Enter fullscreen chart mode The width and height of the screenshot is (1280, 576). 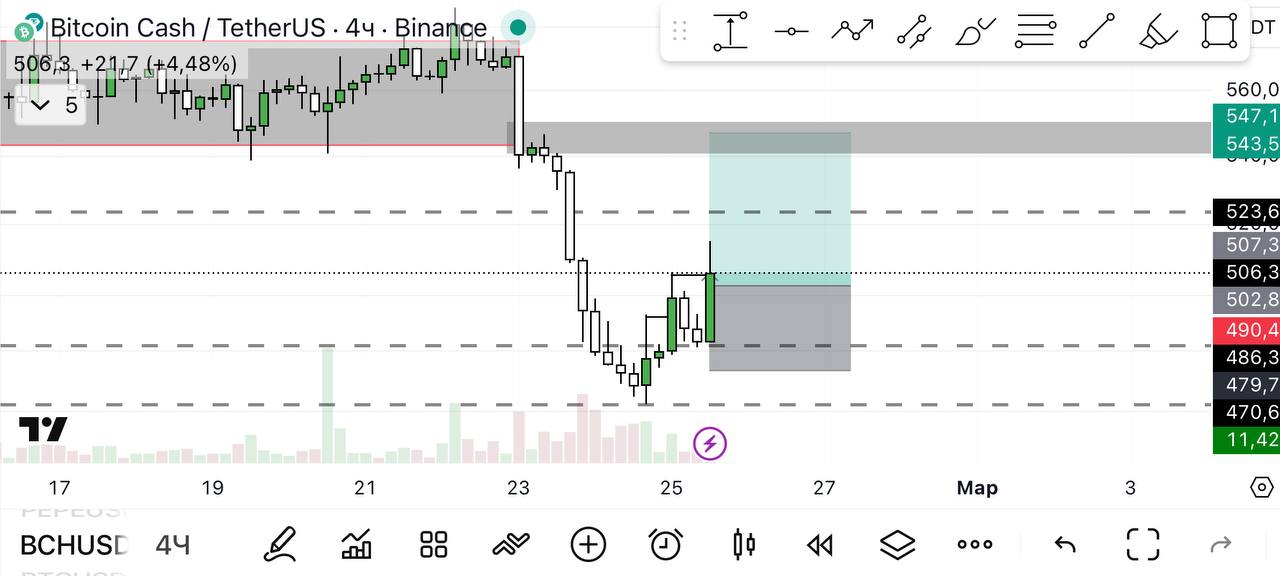pos(1142,545)
